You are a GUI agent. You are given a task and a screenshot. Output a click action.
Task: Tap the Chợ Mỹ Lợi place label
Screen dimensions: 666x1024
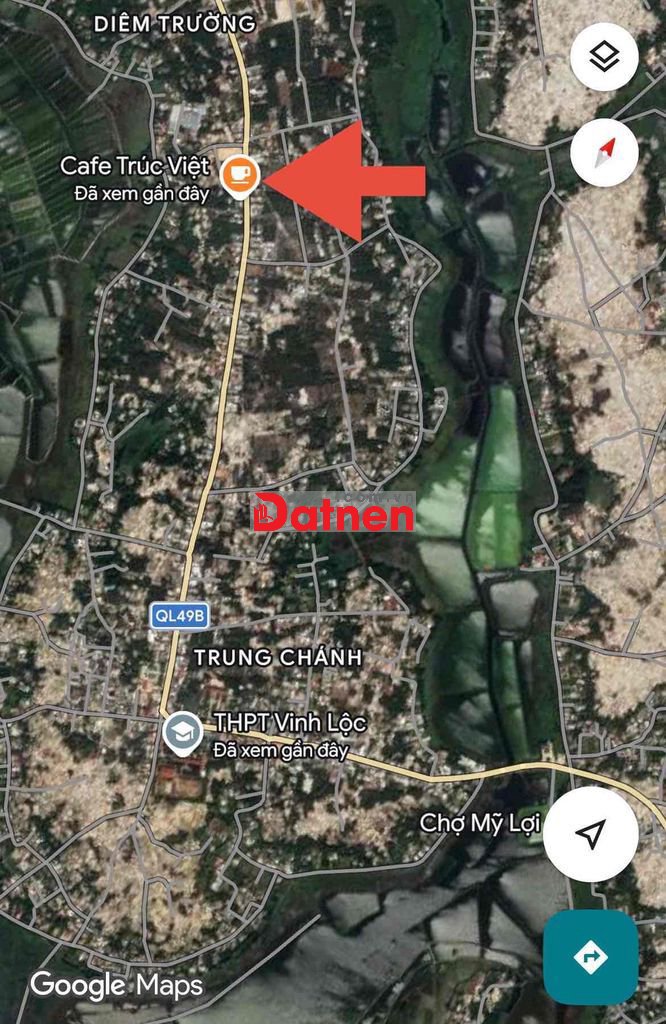(x=479, y=823)
